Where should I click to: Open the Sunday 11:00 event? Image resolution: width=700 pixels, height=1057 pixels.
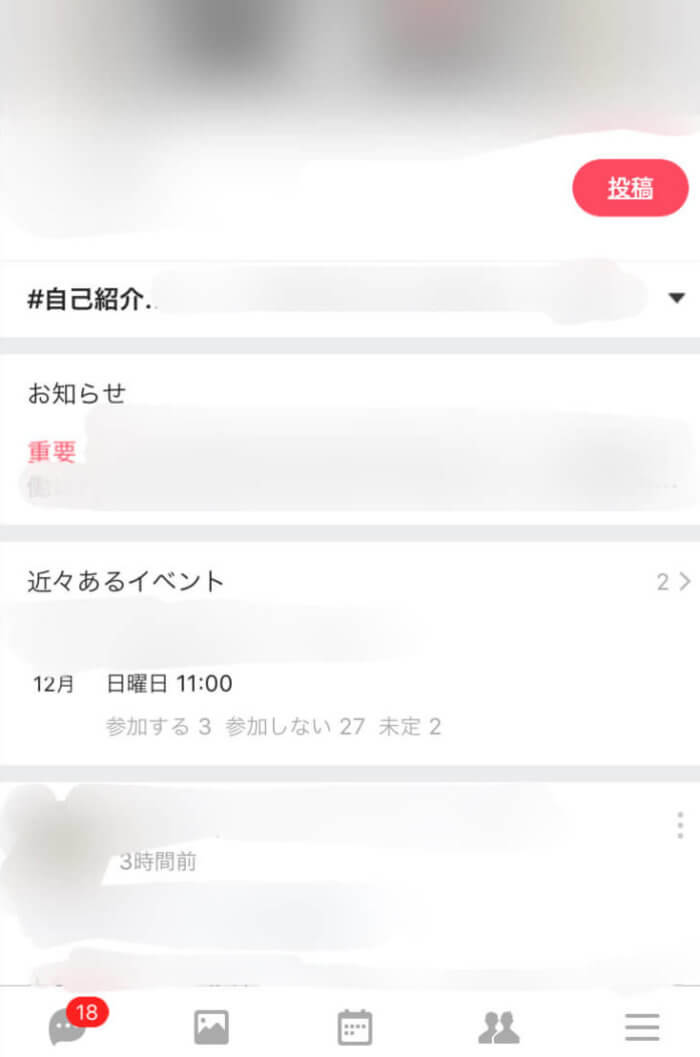tap(170, 685)
